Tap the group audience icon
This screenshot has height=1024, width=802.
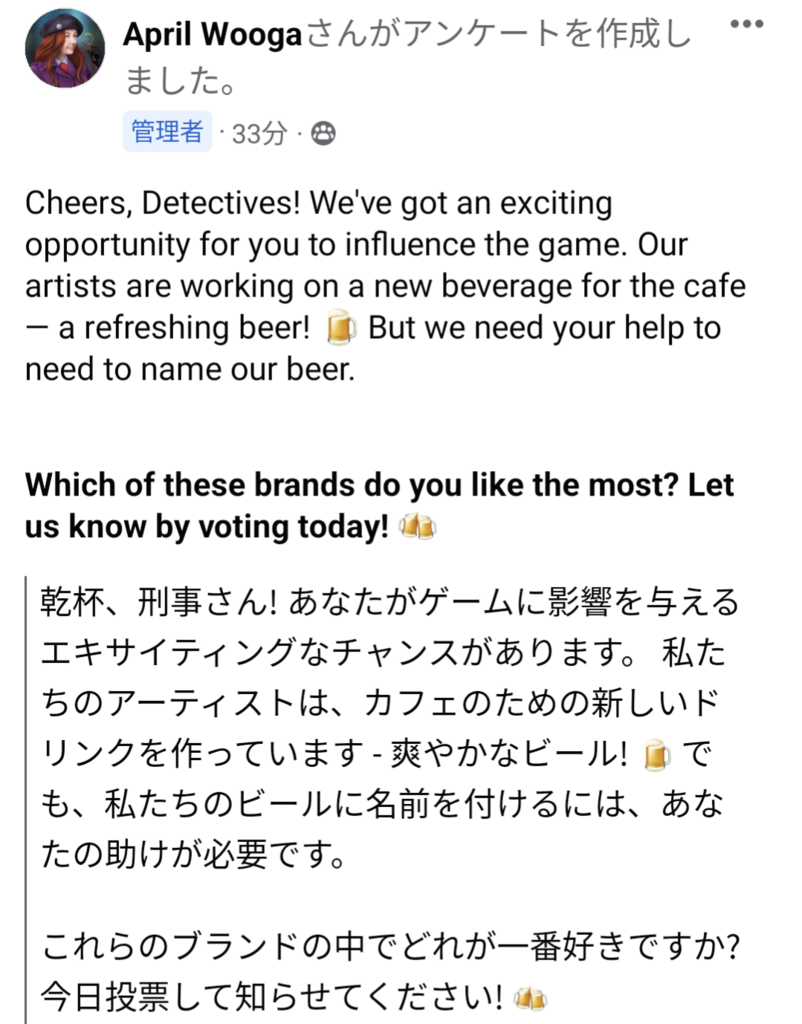[323, 133]
